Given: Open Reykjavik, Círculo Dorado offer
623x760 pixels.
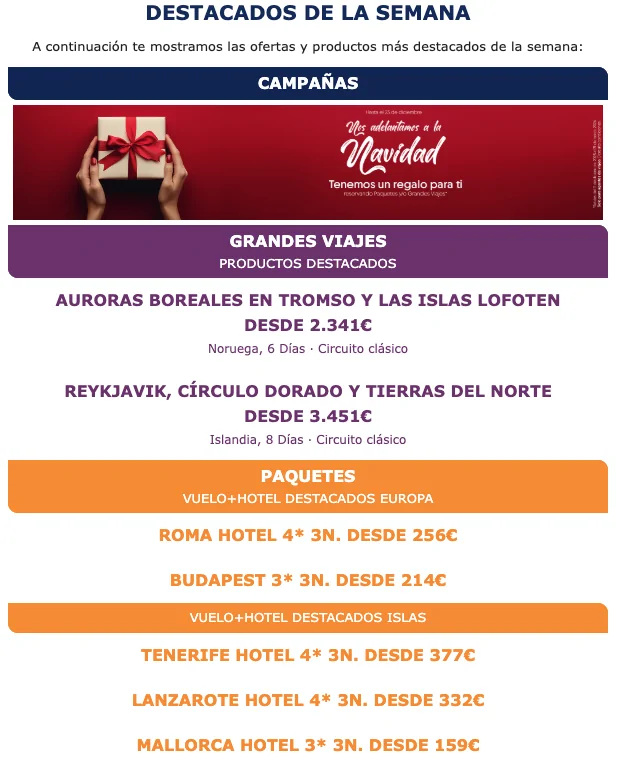Looking at the screenshot, I should click(x=308, y=391).
